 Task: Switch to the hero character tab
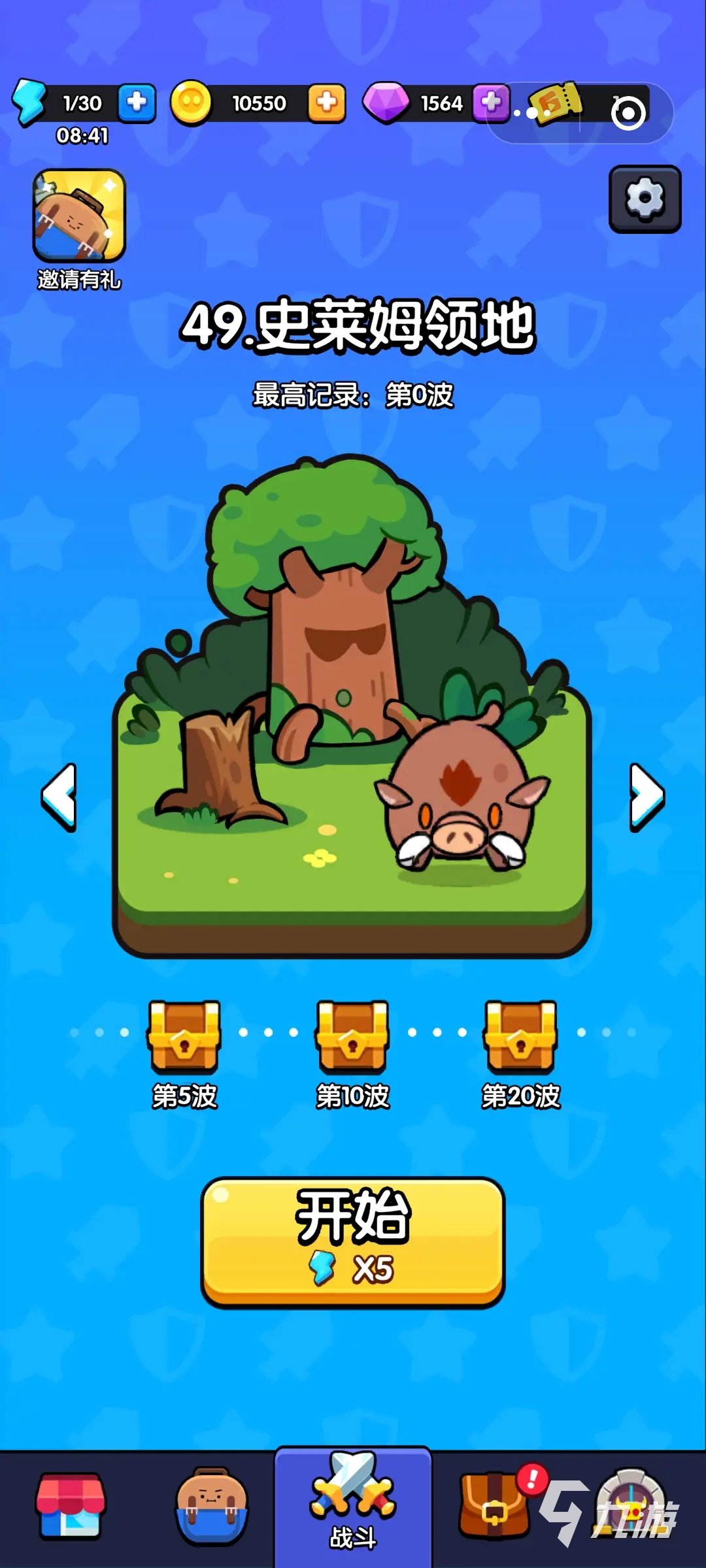(x=211, y=1505)
